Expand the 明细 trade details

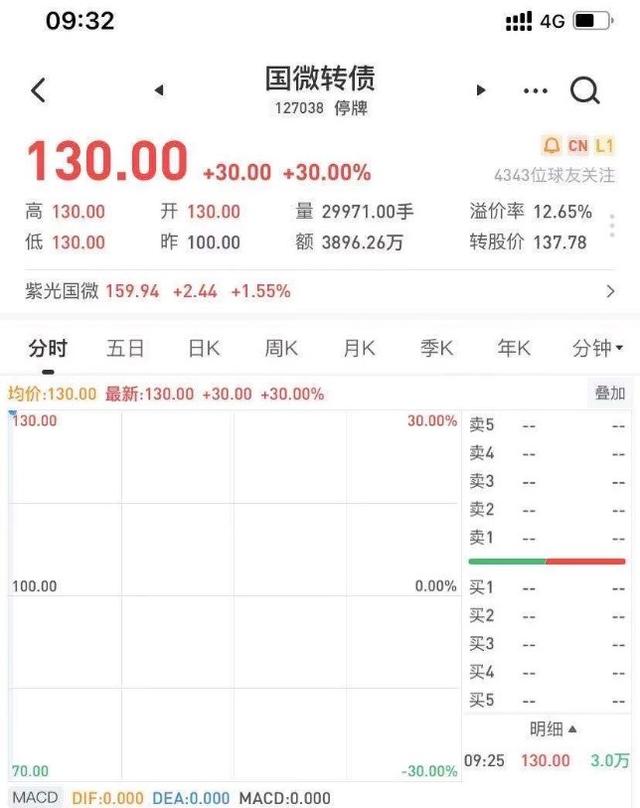553,729
